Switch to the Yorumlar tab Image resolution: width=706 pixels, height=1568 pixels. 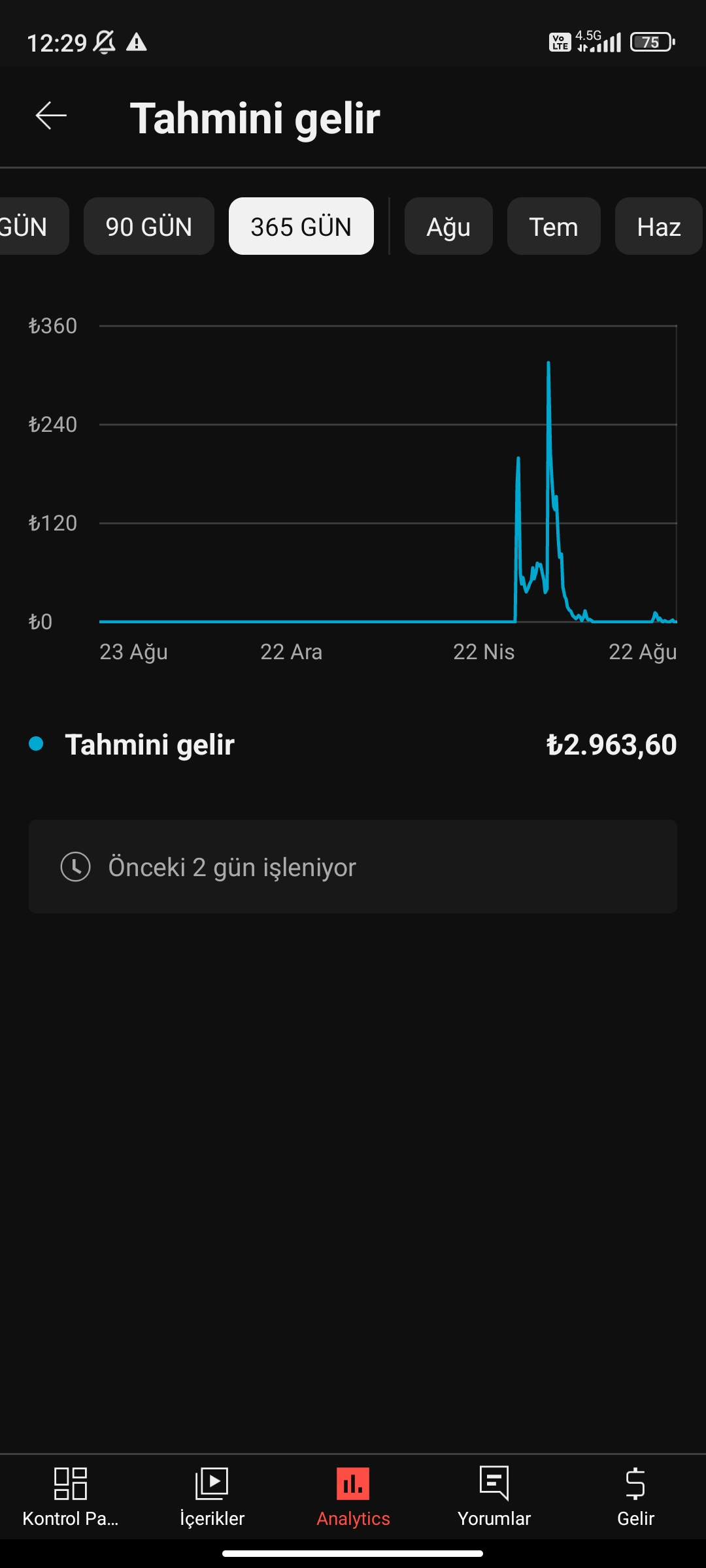click(494, 1497)
